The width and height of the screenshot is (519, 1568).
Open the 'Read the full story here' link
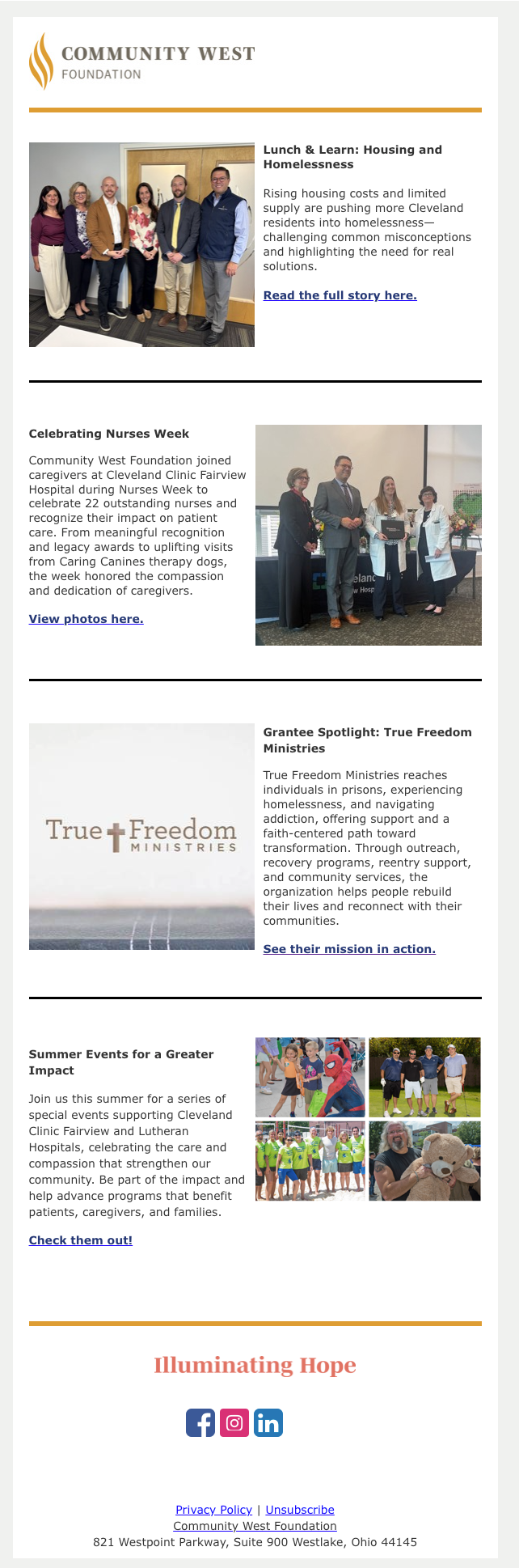(340, 295)
